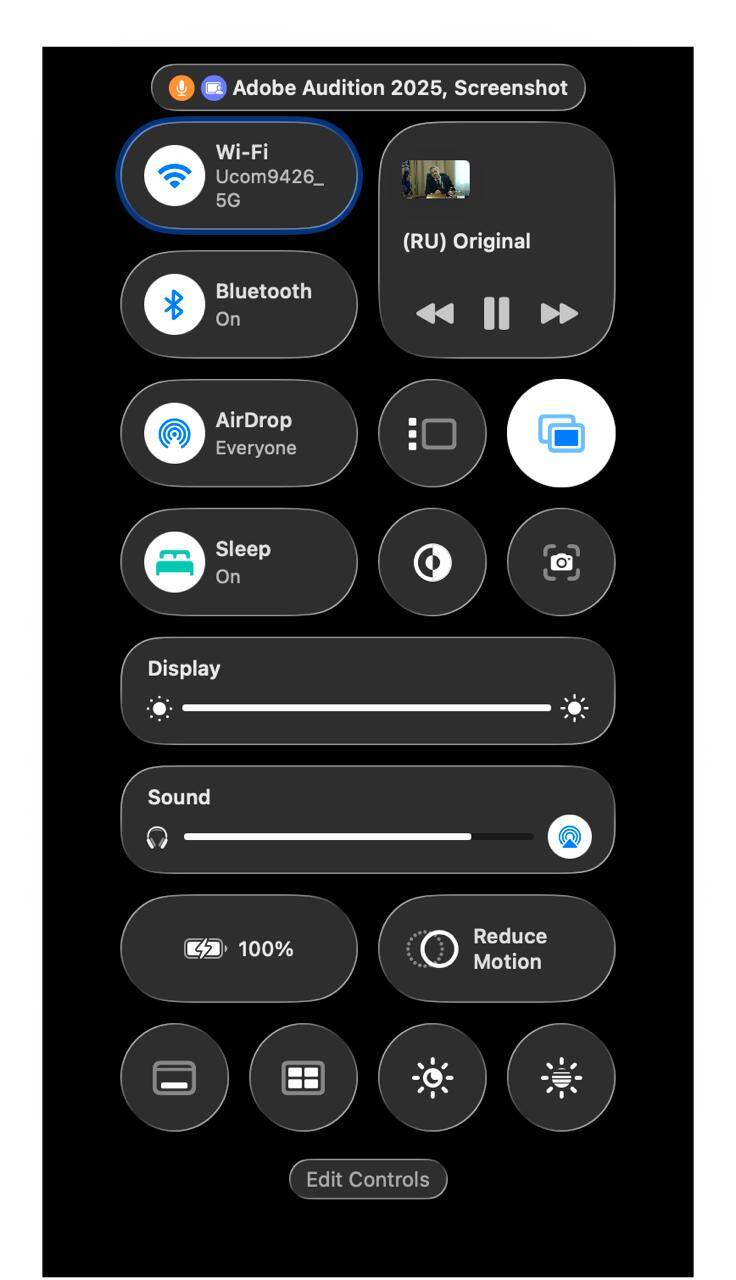Open Stage Manager from Control Center
736x1280 pixels.
[431, 433]
